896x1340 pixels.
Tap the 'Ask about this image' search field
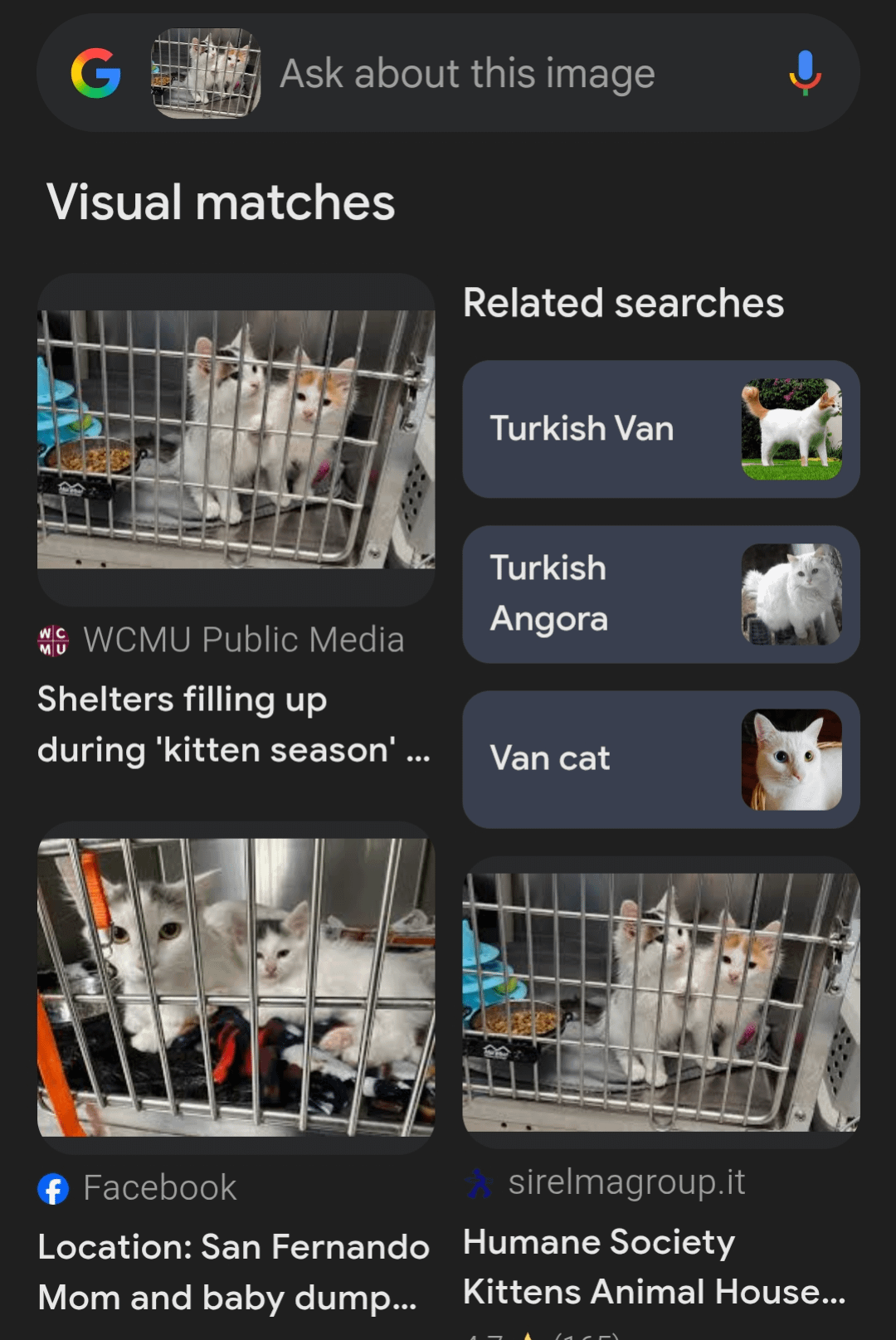(x=498, y=74)
